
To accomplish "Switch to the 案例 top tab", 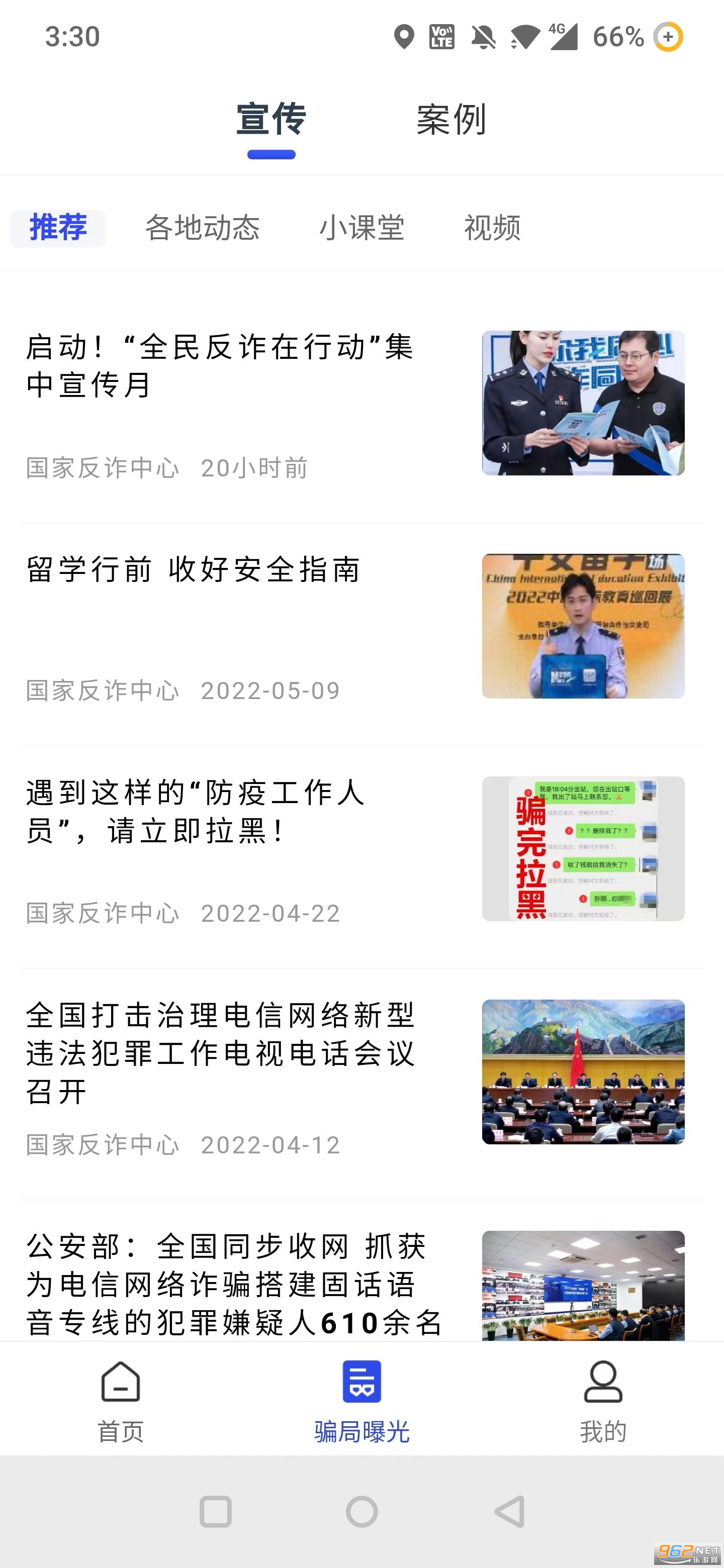I will pyautogui.click(x=450, y=120).
